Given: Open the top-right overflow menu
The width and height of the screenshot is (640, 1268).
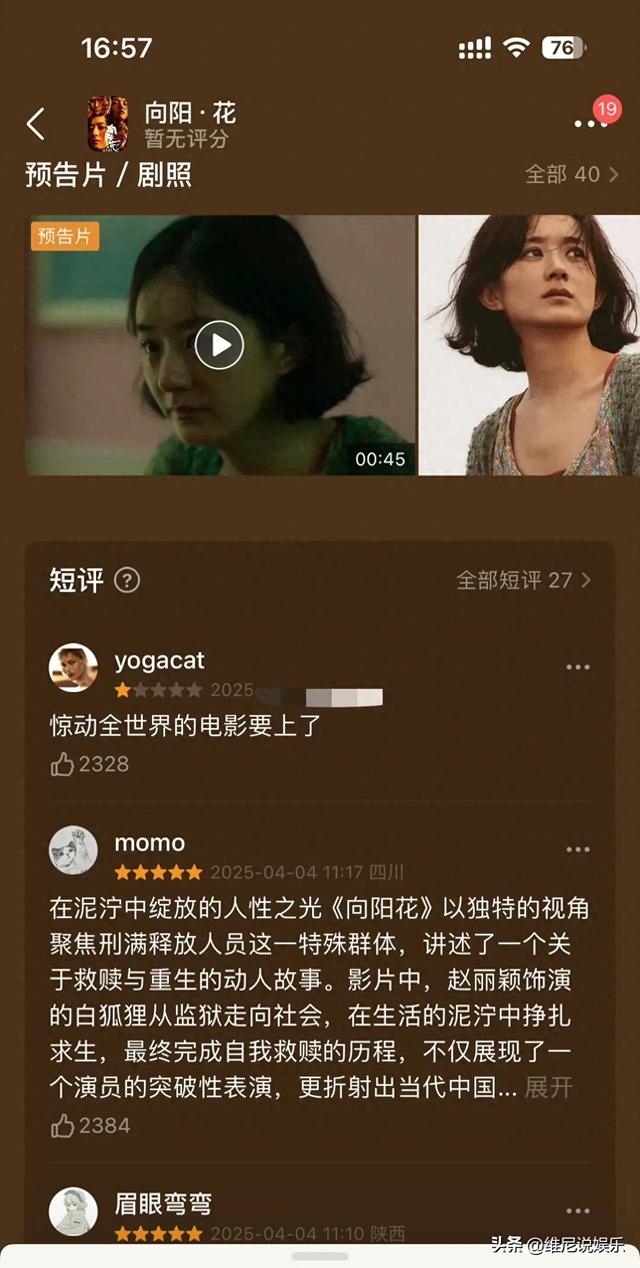Looking at the screenshot, I should (588, 124).
